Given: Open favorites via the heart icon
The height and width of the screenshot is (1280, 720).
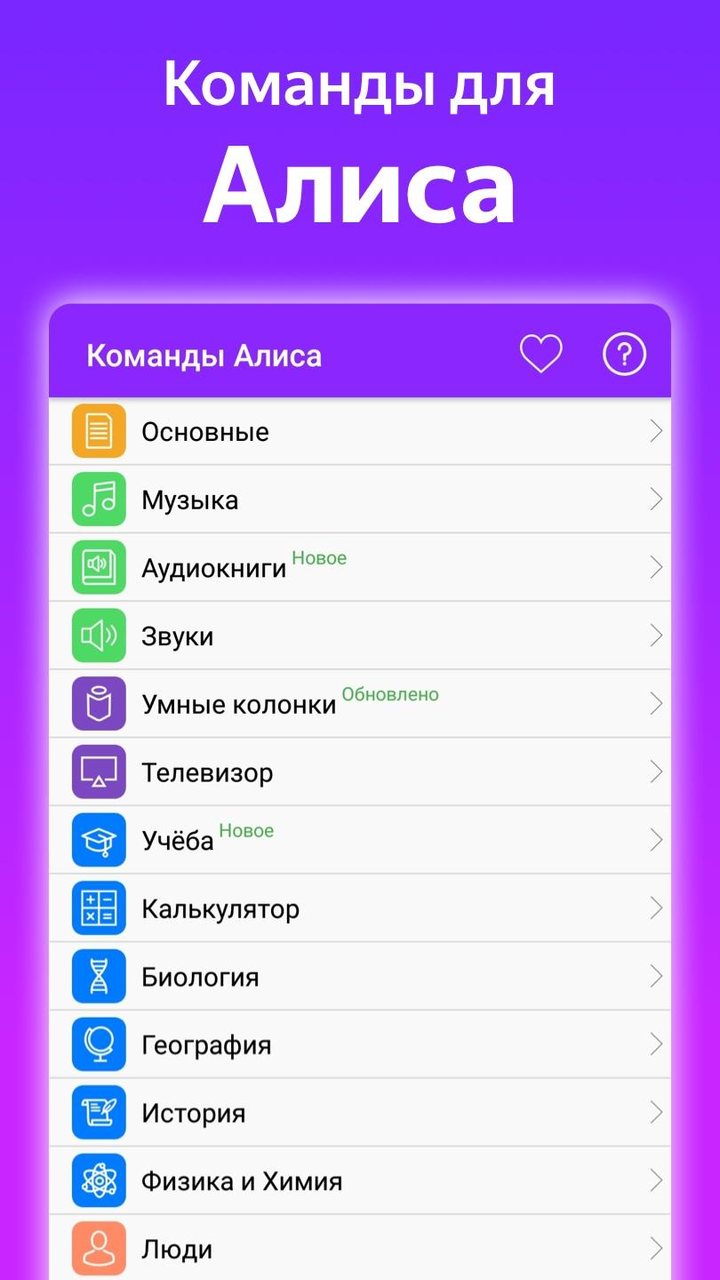Looking at the screenshot, I should click(x=541, y=354).
